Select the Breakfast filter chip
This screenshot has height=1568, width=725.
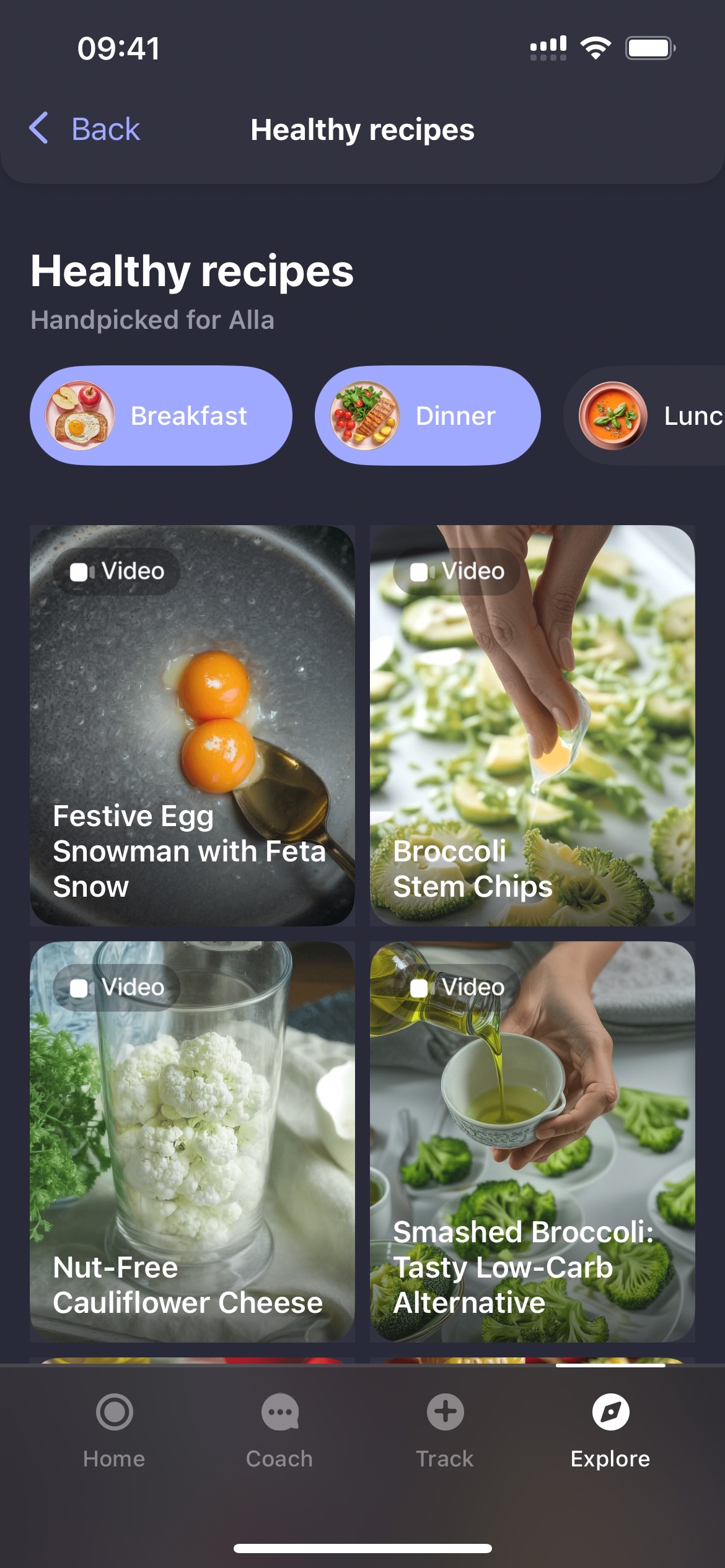pyautogui.click(x=161, y=416)
